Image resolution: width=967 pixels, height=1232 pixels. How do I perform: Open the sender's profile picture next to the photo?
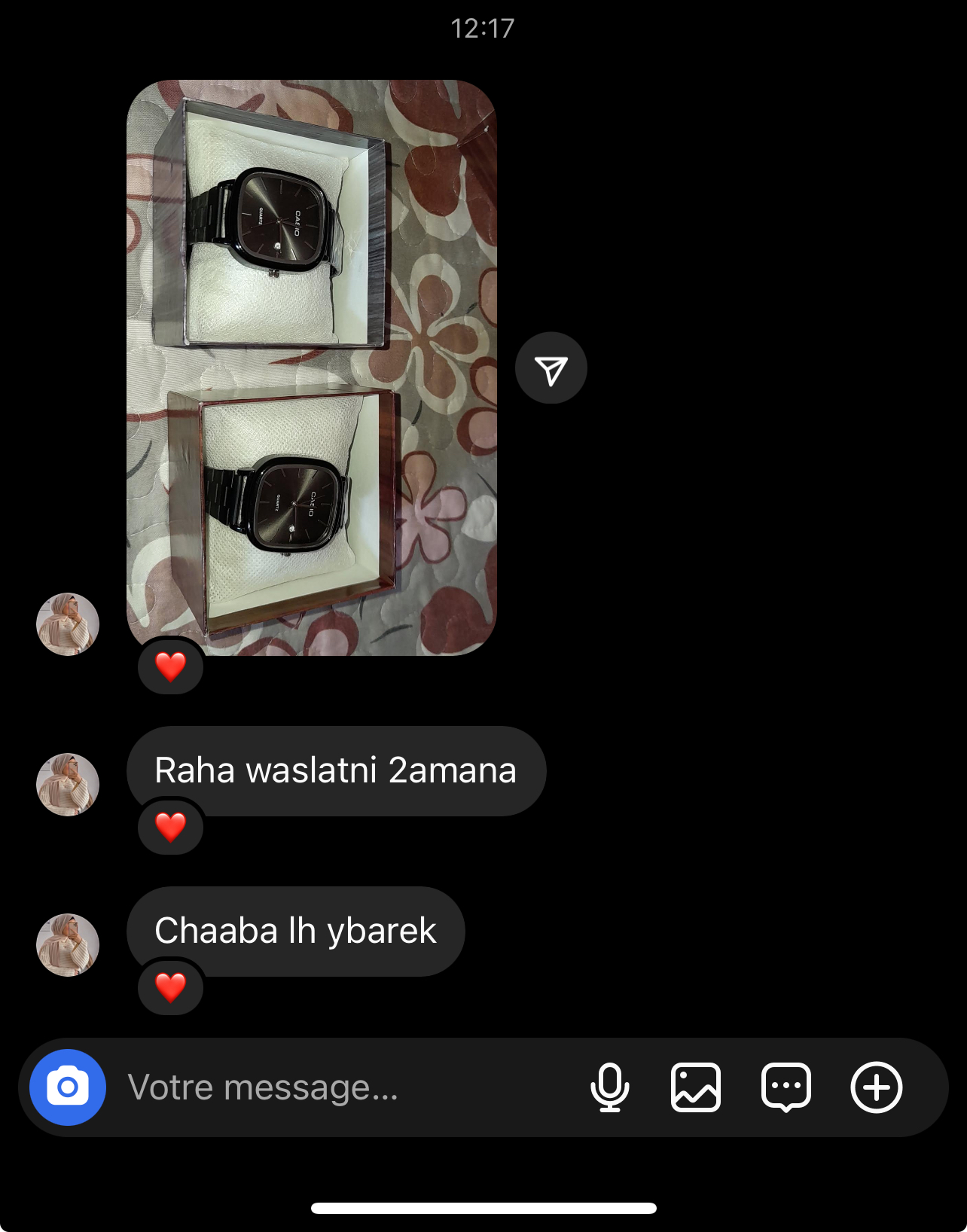tap(66, 625)
